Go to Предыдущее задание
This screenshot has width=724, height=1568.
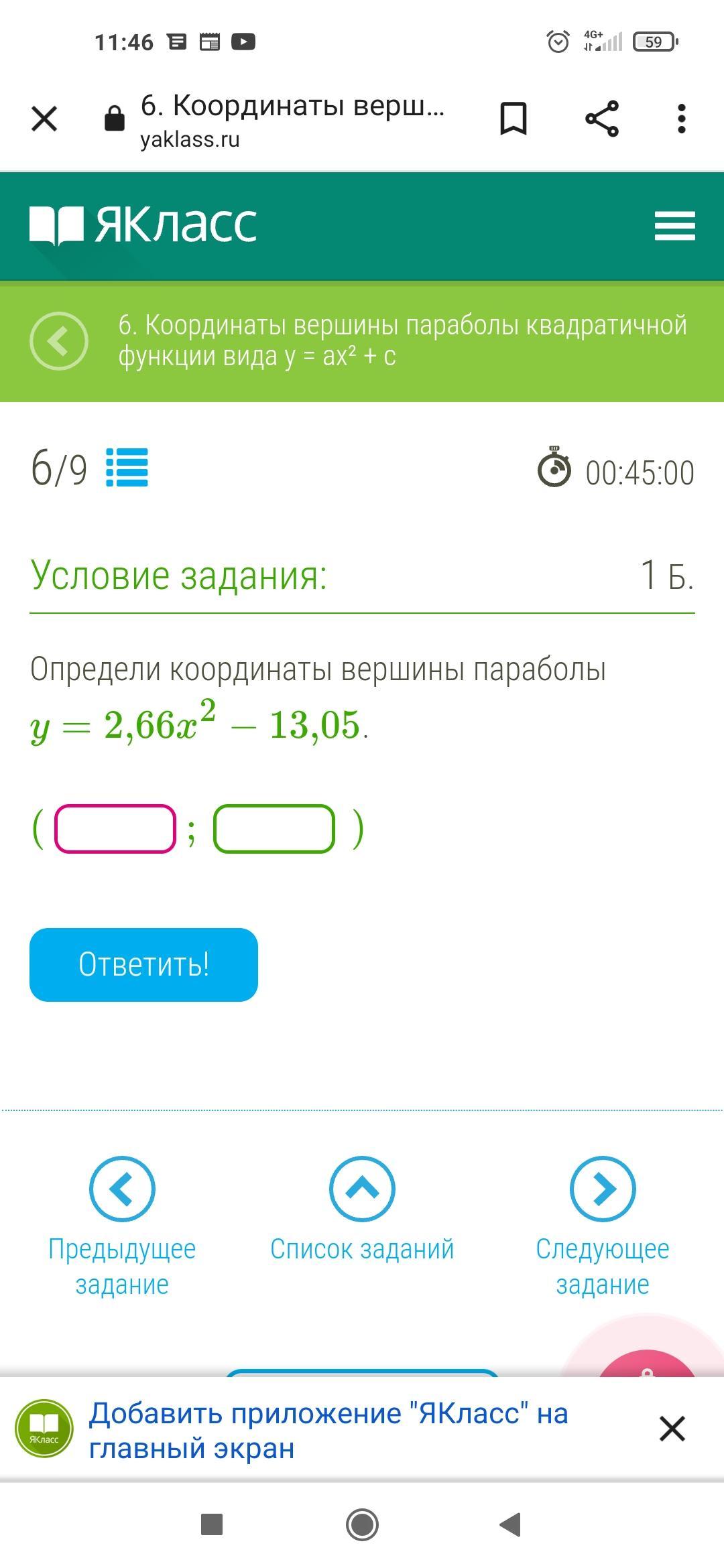pyautogui.click(x=122, y=1227)
